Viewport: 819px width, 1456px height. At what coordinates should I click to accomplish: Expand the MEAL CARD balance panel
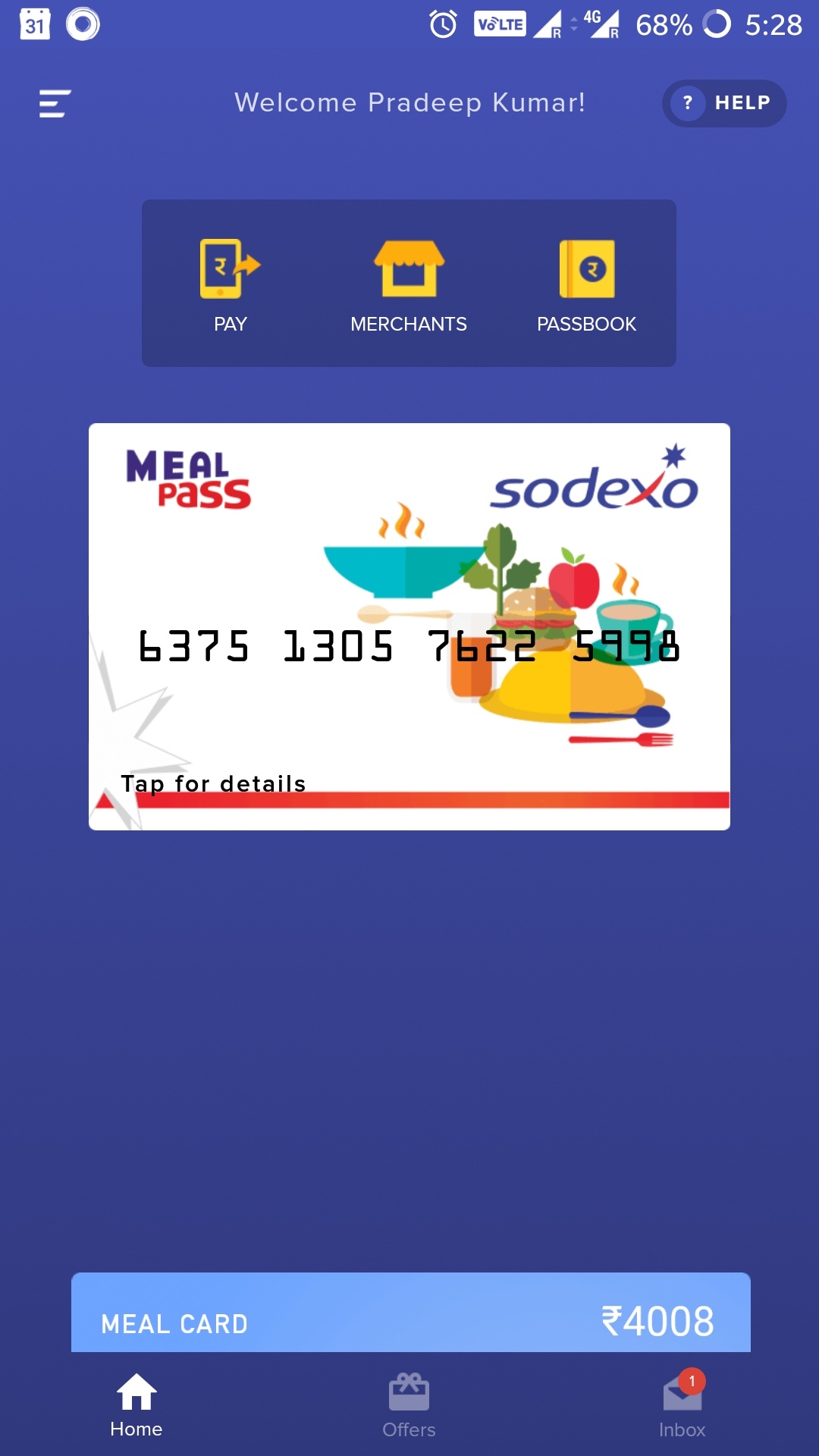(x=411, y=1313)
